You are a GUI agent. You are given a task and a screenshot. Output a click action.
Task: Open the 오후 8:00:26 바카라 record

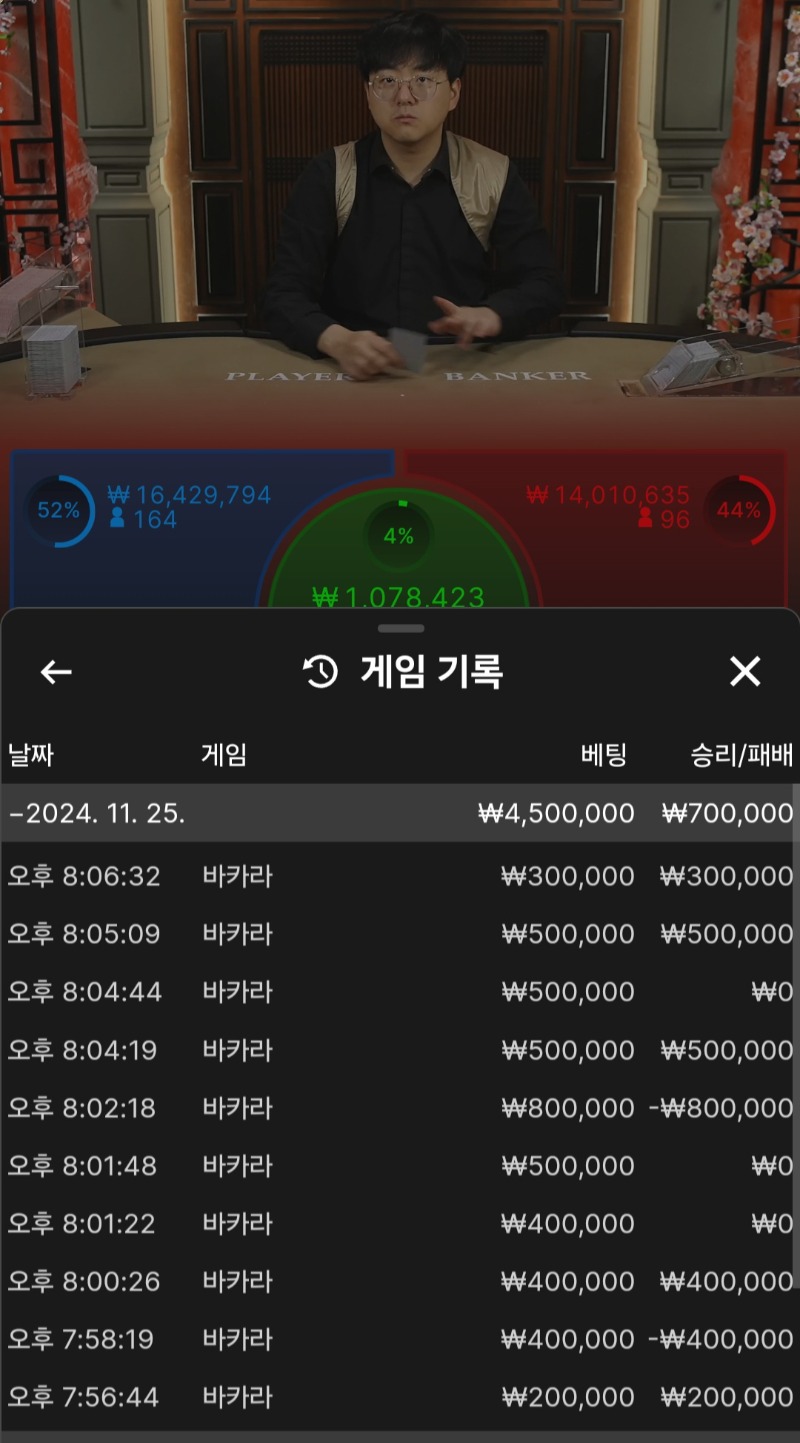400,1281
